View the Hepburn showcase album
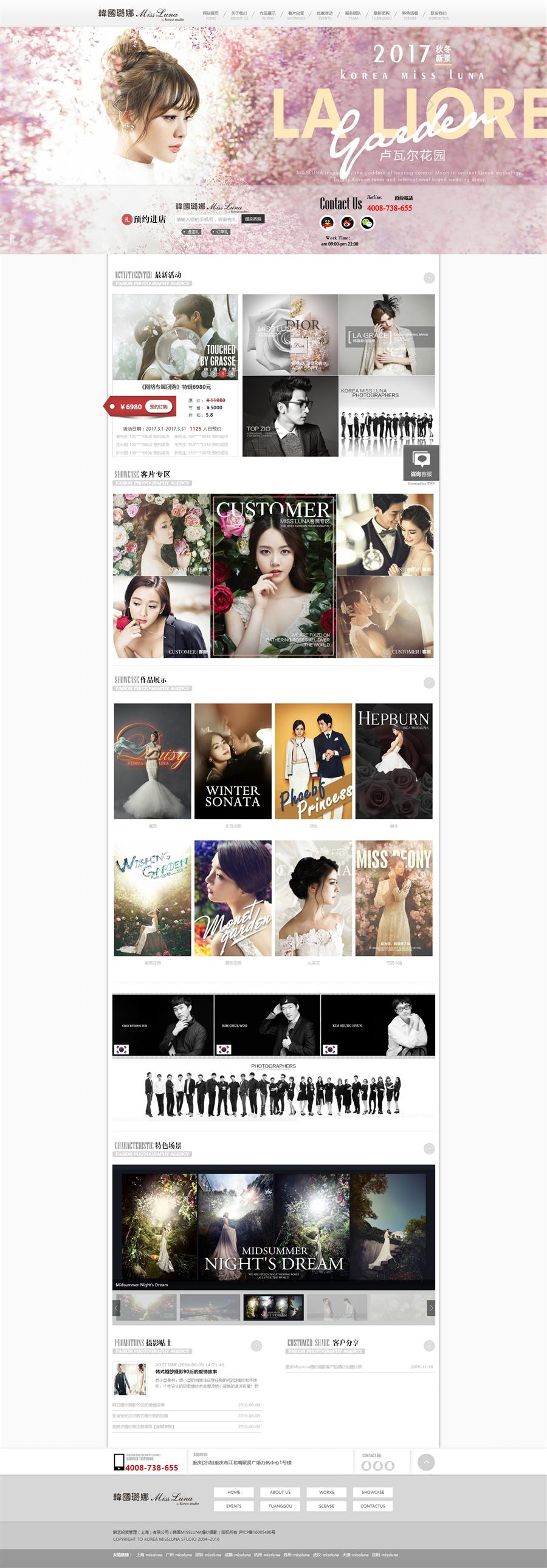The width and height of the screenshot is (547, 1568). coord(393,761)
